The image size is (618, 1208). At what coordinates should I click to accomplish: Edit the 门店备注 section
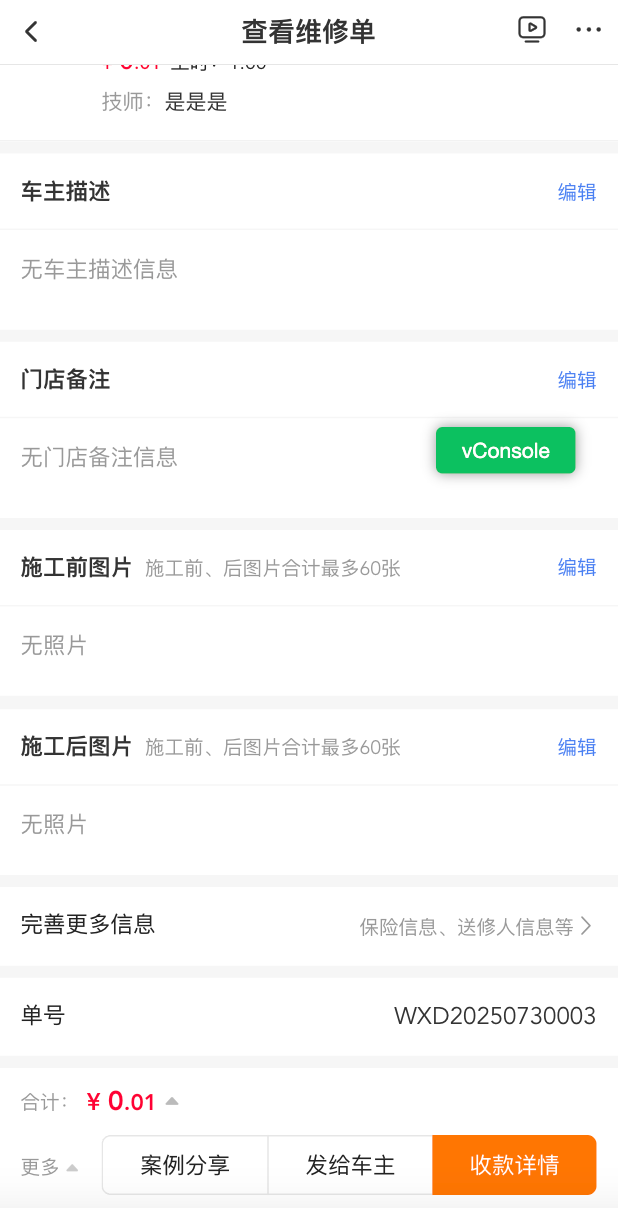point(577,380)
